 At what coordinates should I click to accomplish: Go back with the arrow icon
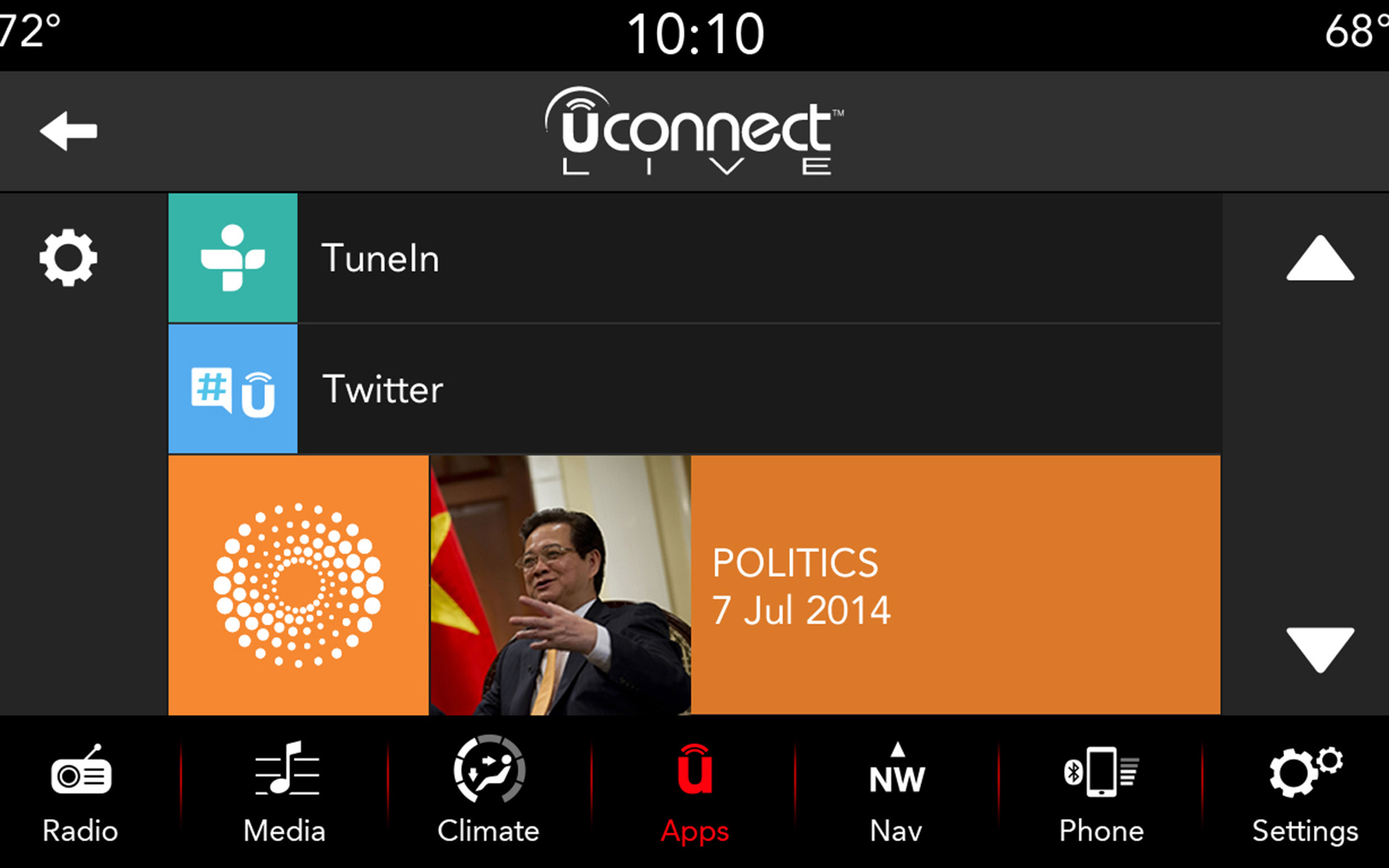coord(69,131)
